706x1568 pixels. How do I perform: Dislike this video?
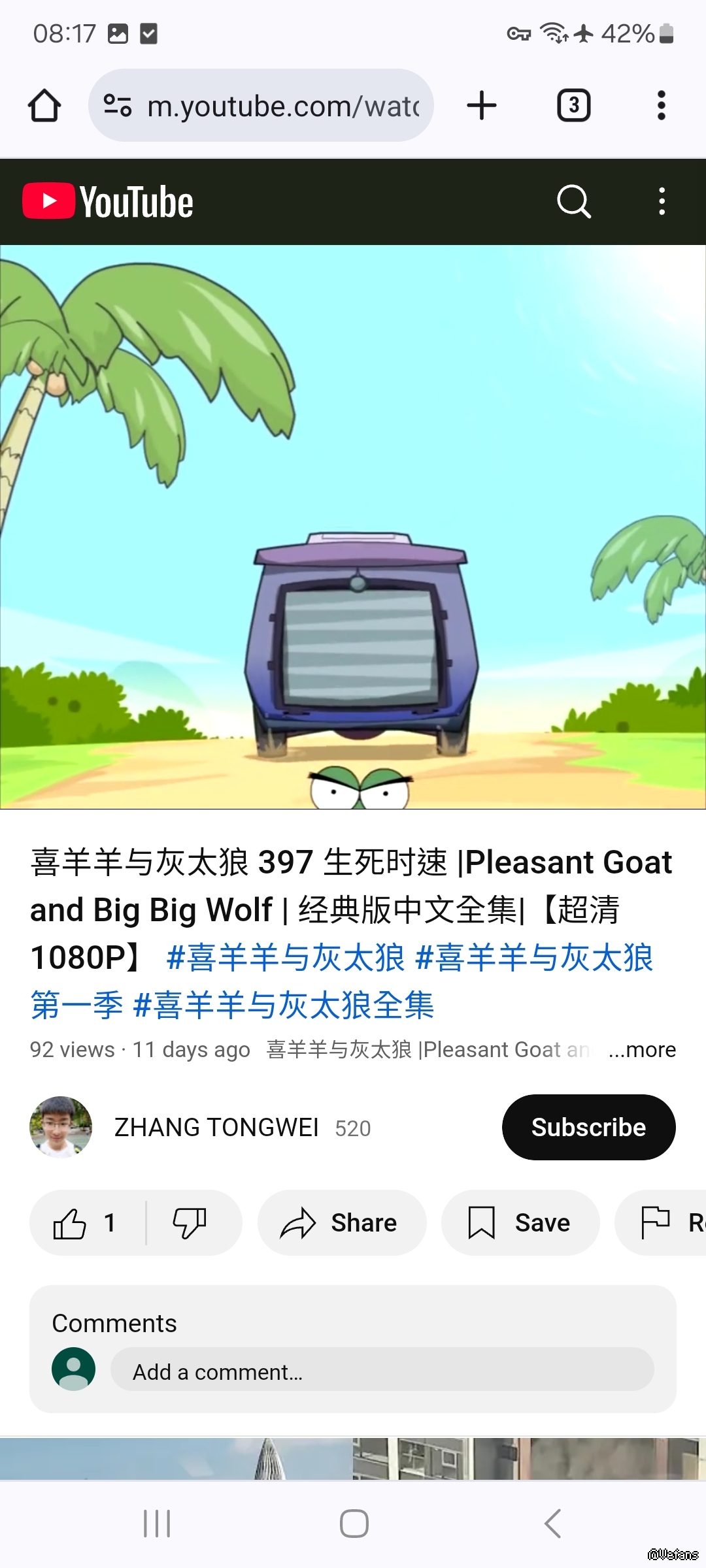pos(190,1222)
